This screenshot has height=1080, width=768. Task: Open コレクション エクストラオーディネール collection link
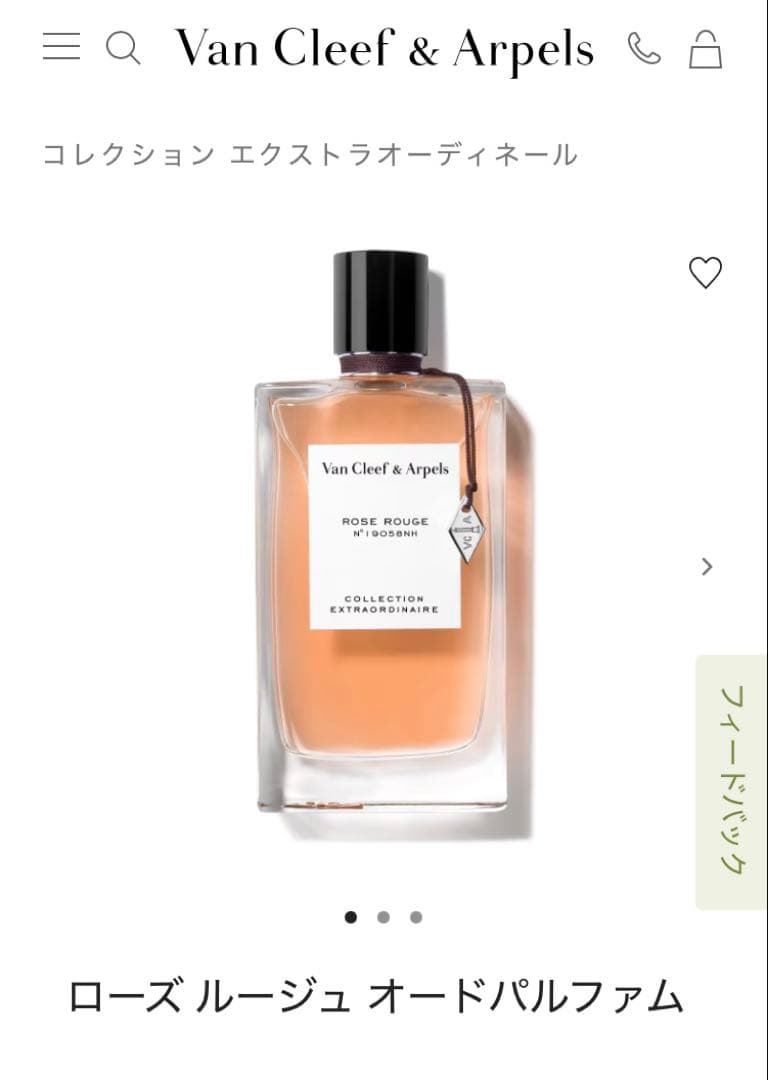point(310,155)
